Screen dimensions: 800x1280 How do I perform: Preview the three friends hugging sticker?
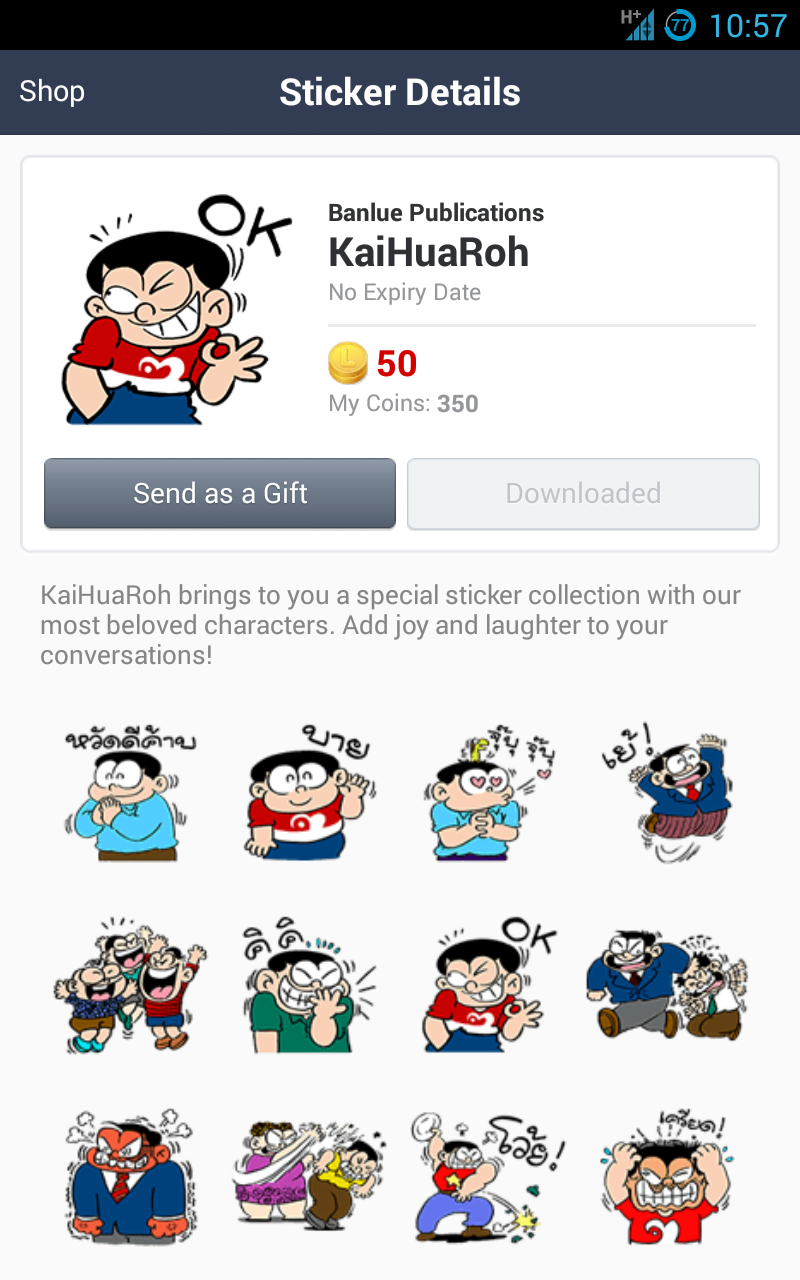click(x=128, y=984)
